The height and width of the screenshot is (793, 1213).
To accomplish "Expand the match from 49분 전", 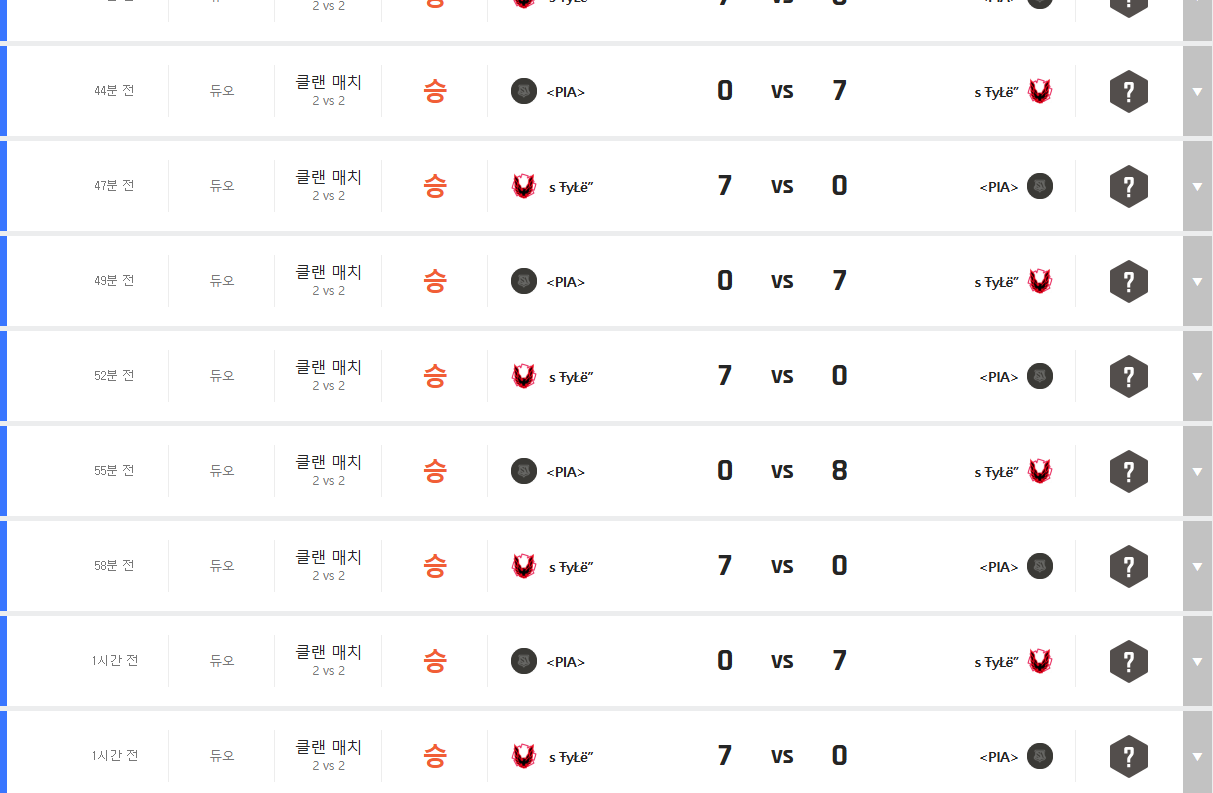I will (1197, 281).
